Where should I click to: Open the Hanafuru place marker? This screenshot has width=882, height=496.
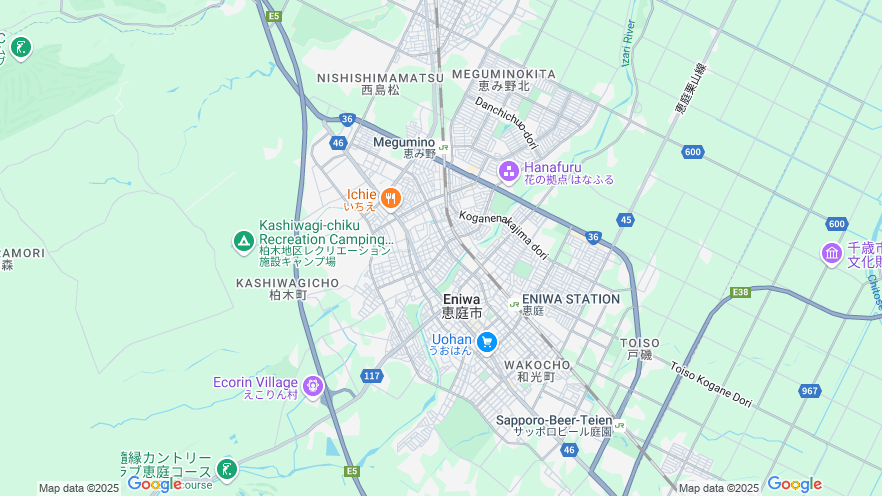tap(508, 171)
